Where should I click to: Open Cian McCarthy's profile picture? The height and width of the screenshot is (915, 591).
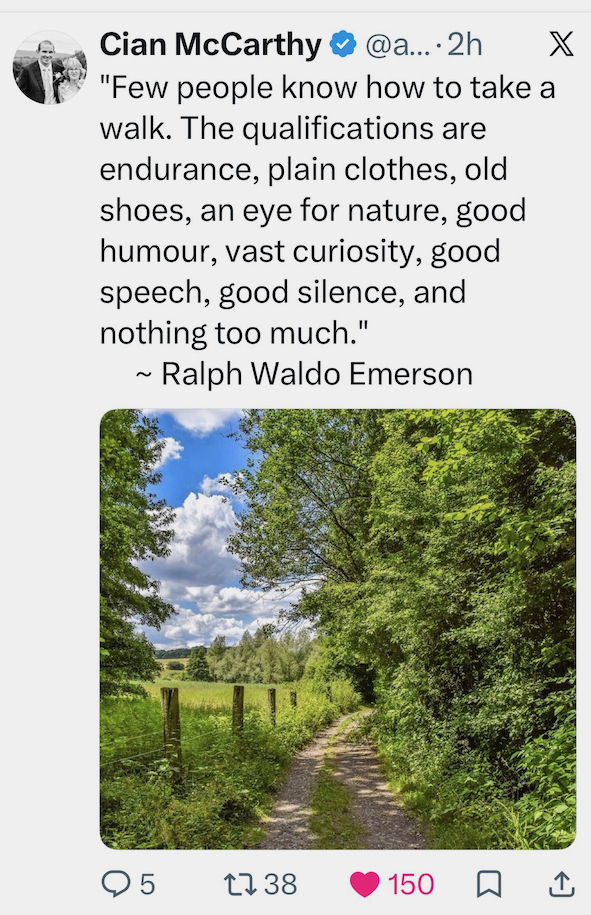tap(50, 68)
